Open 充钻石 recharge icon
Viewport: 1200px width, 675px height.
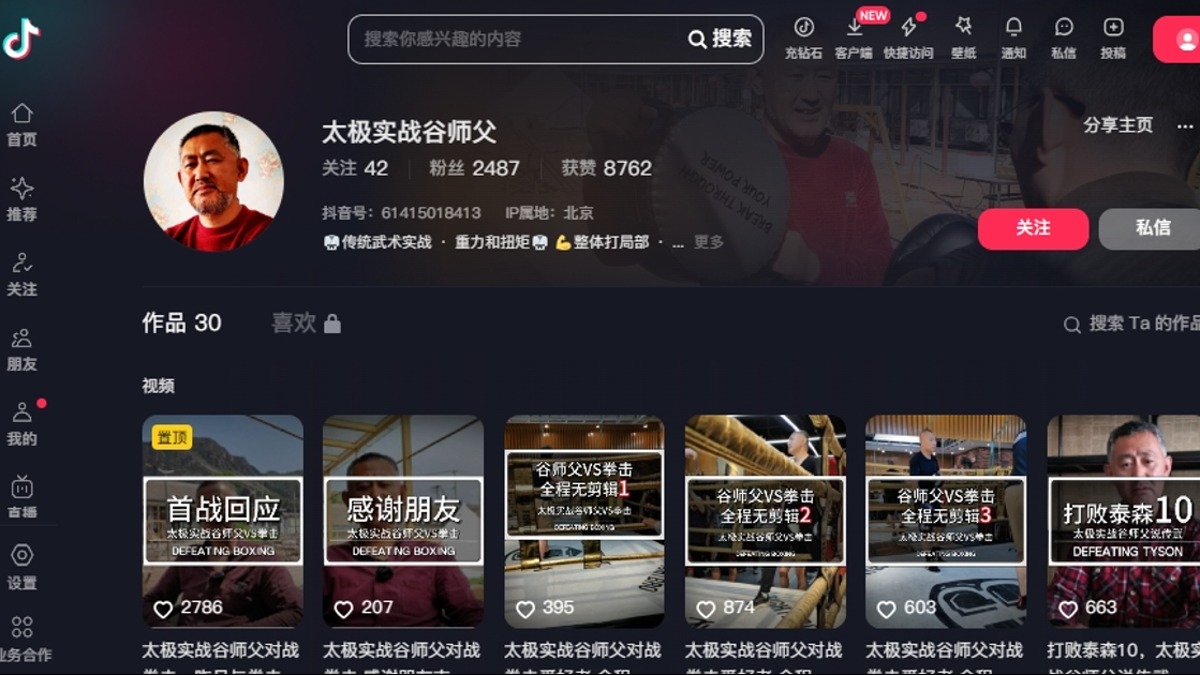[804, 36]
